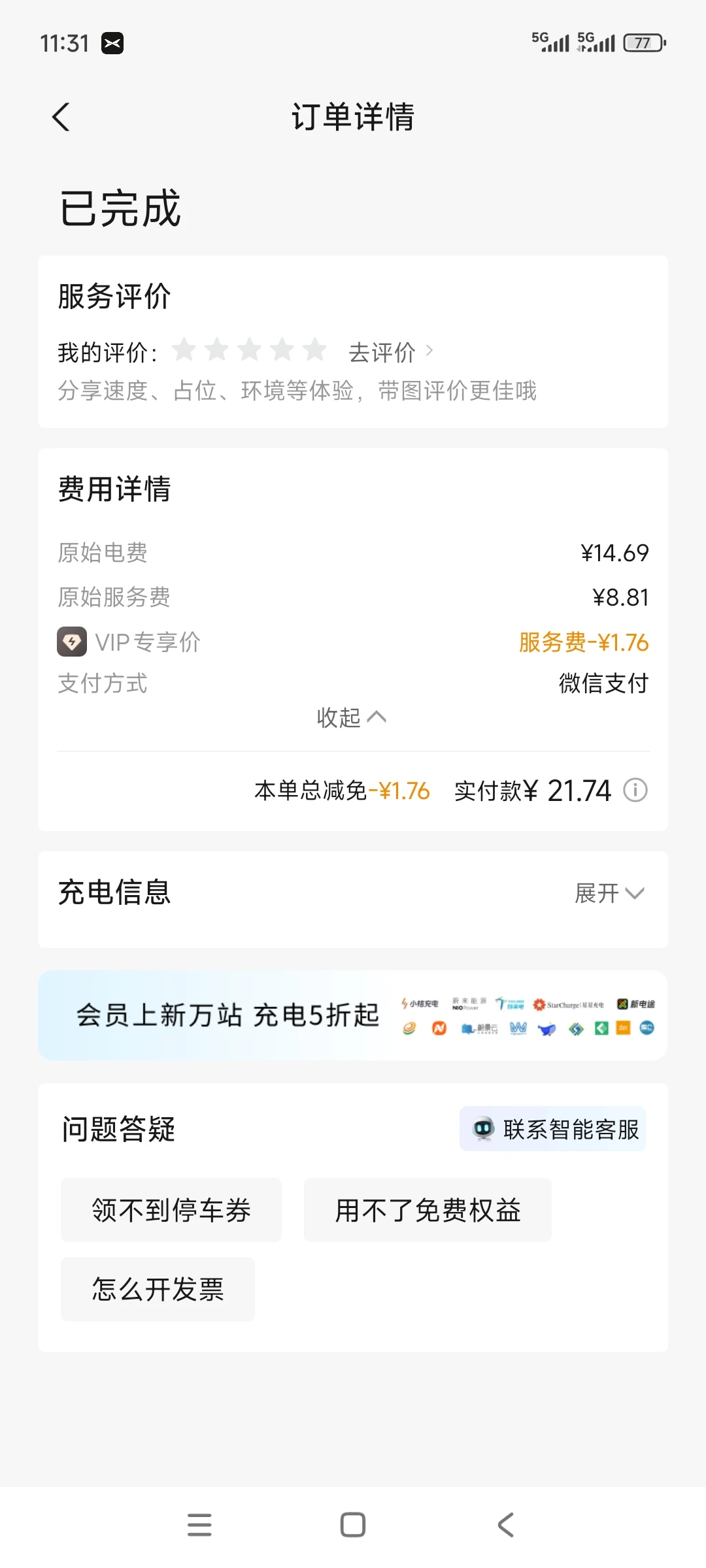Viewport: 706px width, 1568px height.
Task: Open the system recent apps menu
Action: (x=199, y=1525)
